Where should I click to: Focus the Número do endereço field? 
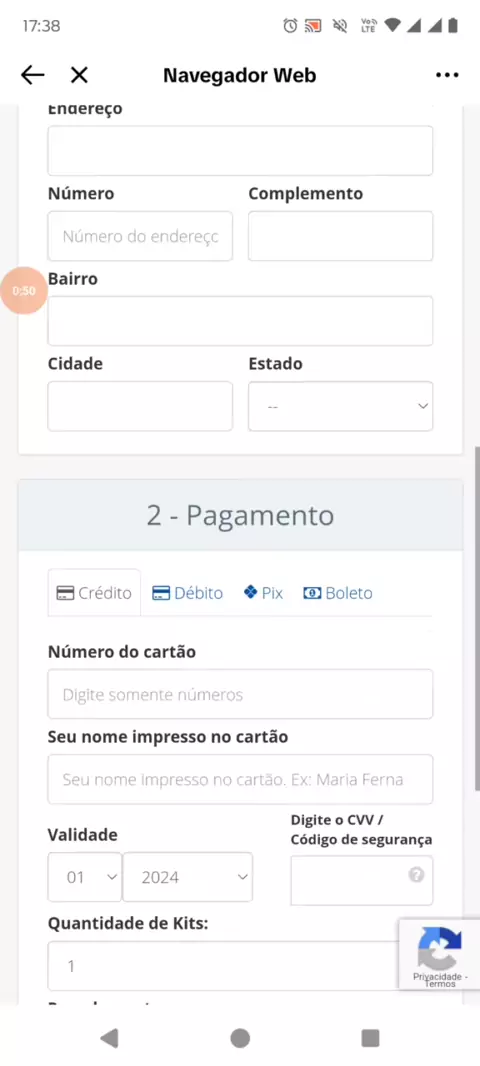140,236
